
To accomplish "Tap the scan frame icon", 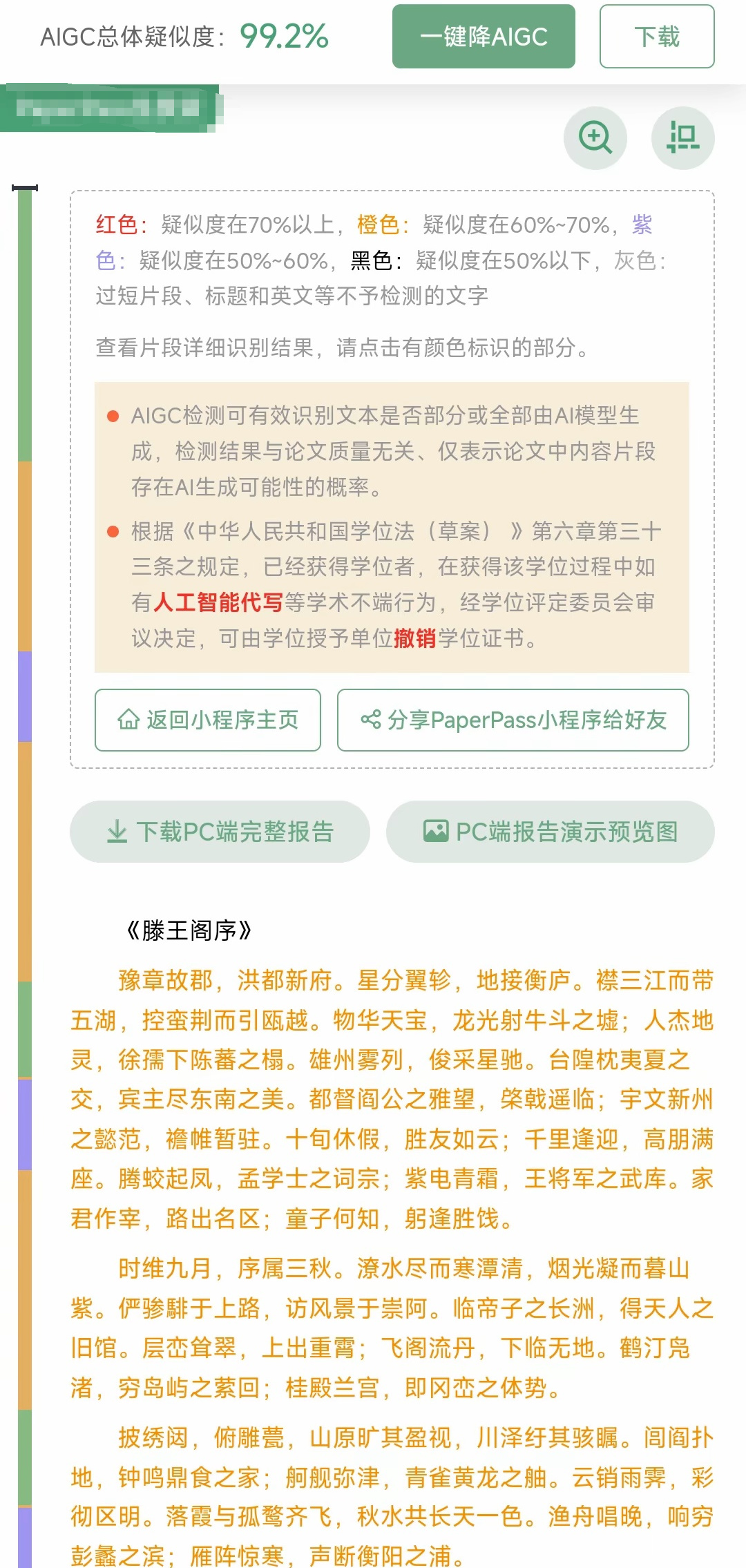I will pos(683,137).
